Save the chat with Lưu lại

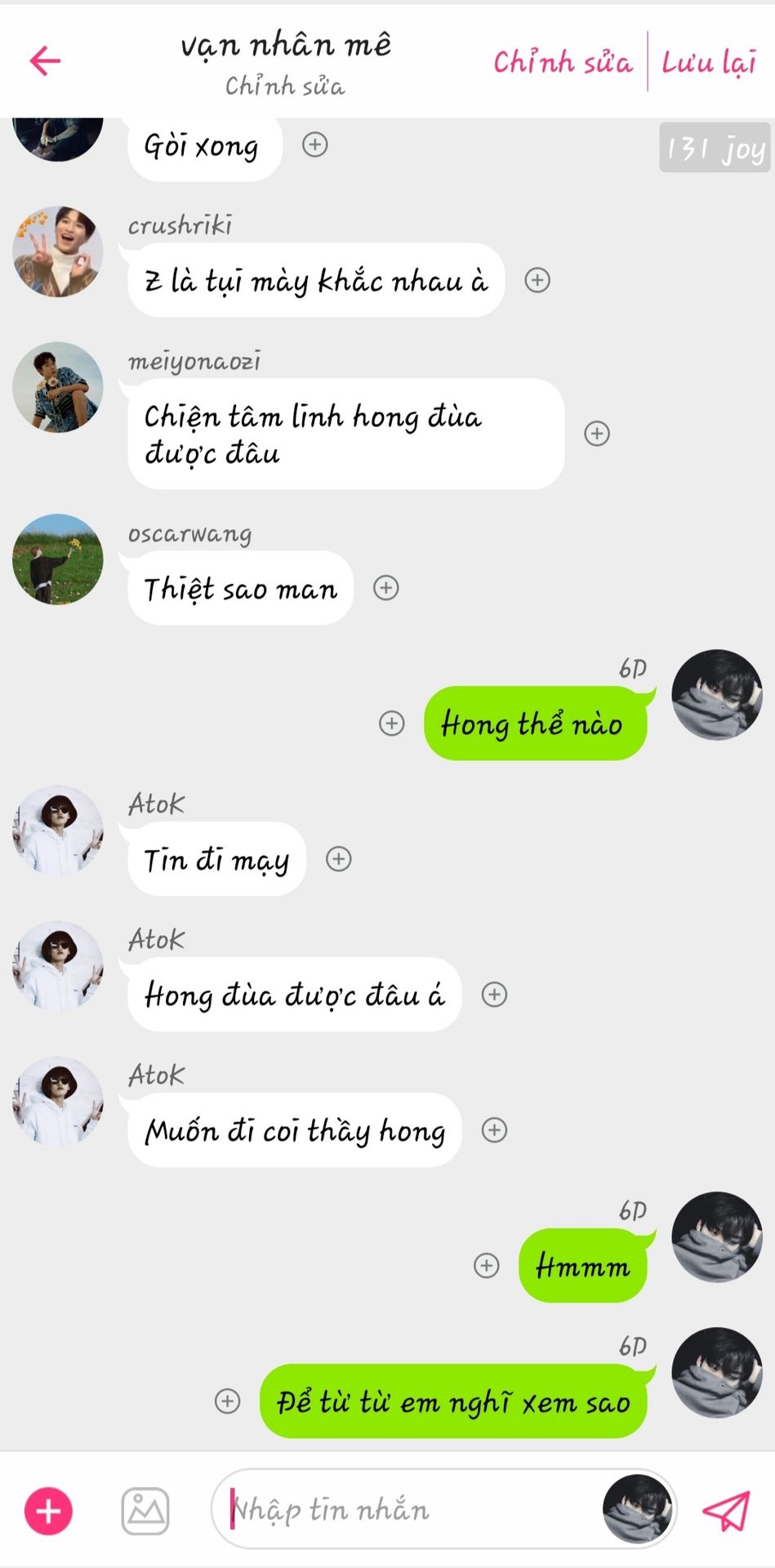pos(709,62)
